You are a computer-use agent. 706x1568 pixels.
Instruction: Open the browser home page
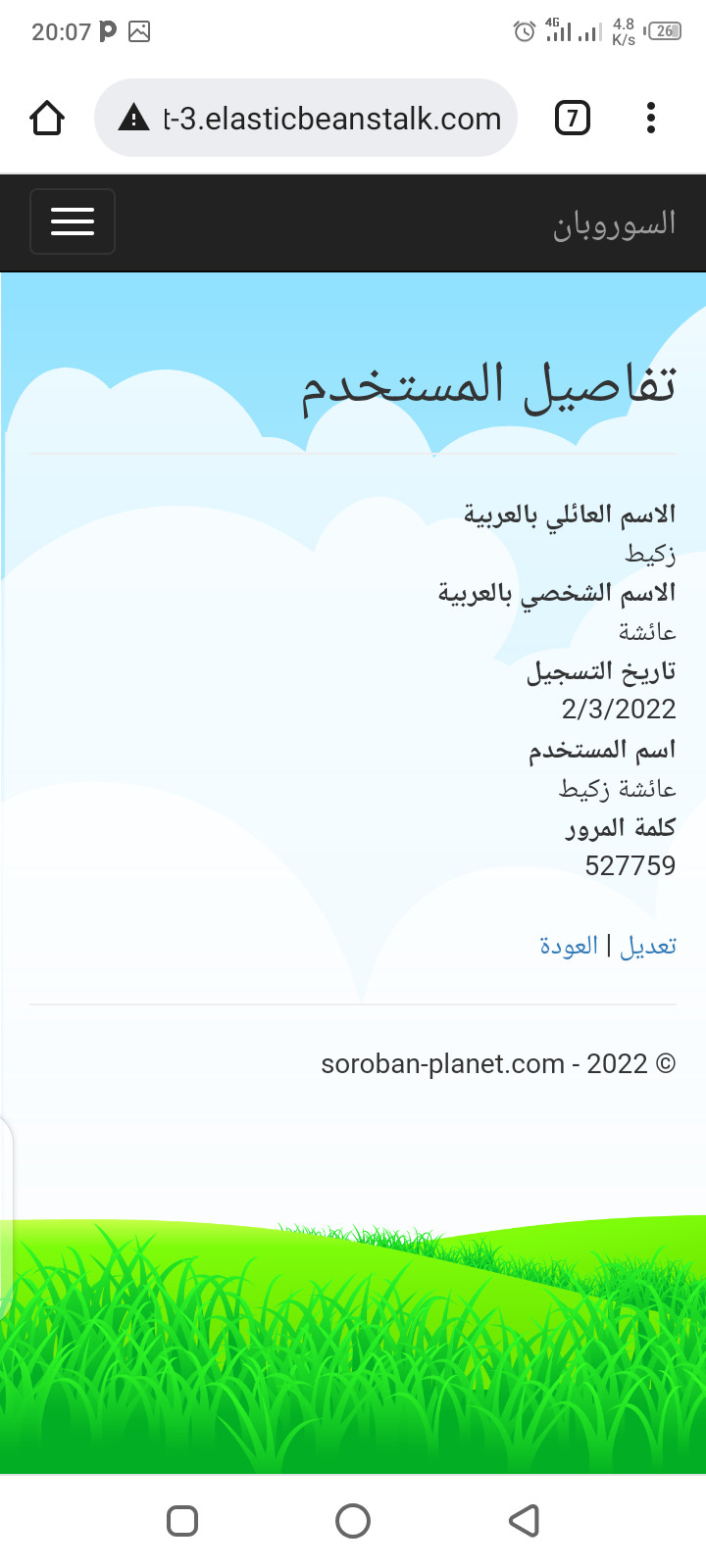(47, 119)
